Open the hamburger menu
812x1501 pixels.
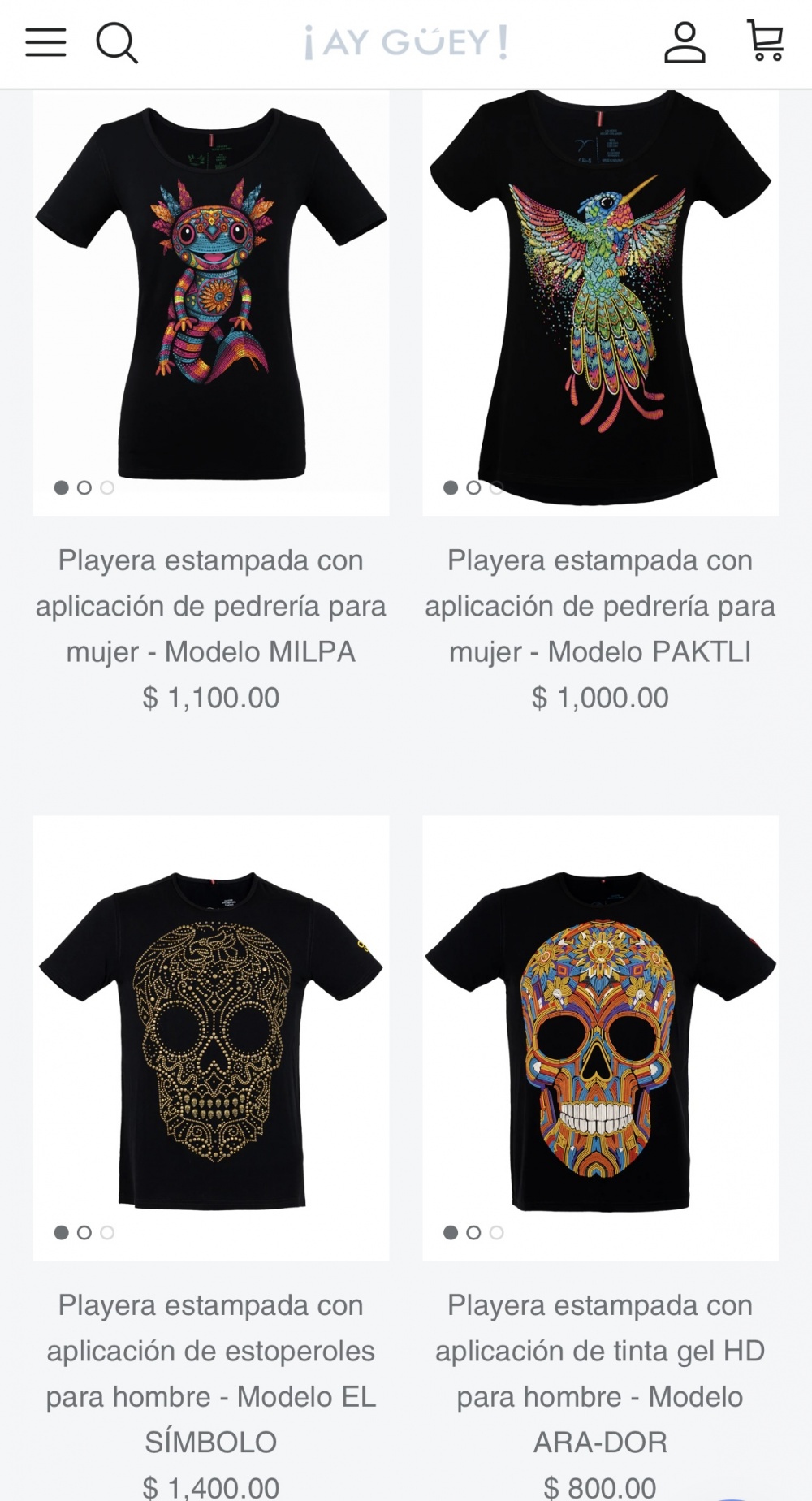click(45, 42)
